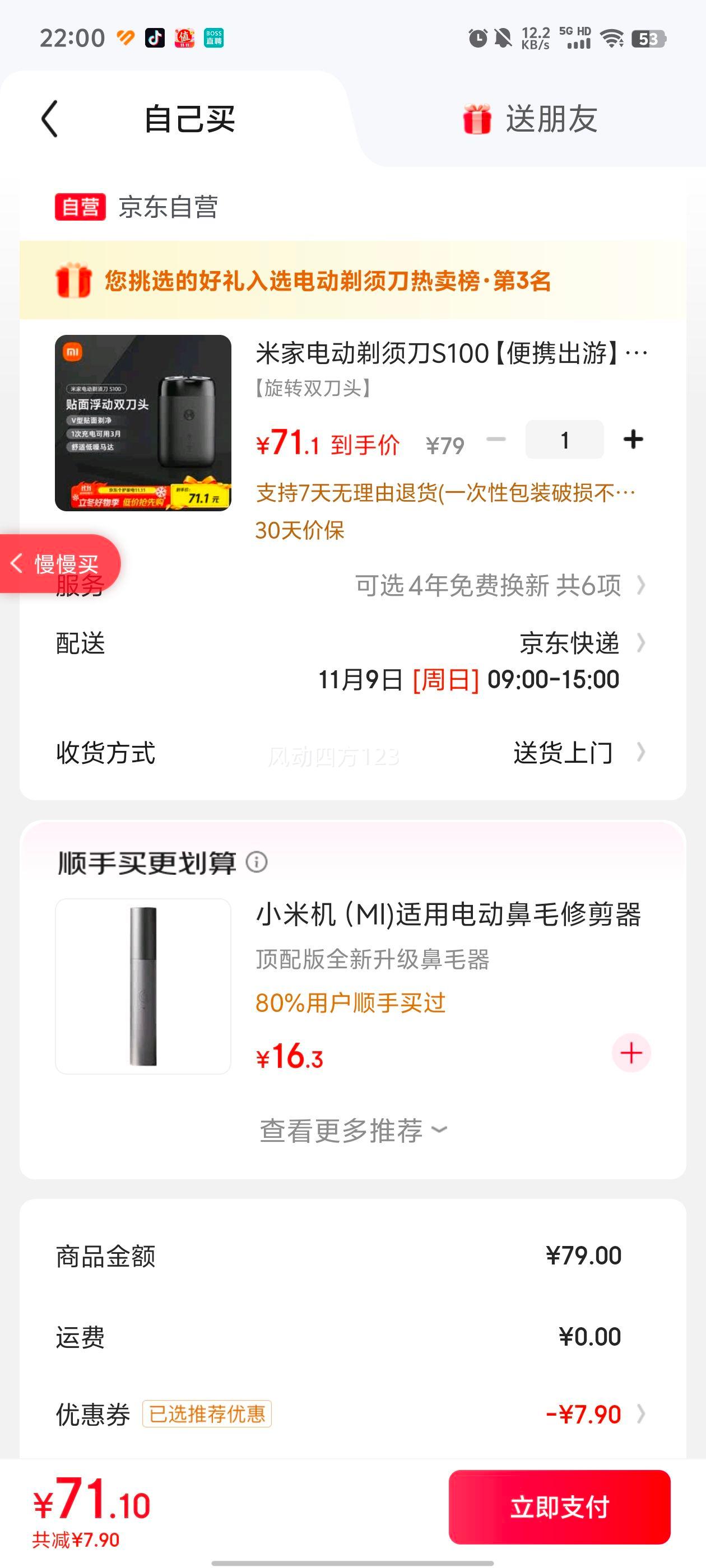Open the 小米鼻毛修剪器 product thumbnail
This screenshot has height=1568, width=706.
(143, 986)
